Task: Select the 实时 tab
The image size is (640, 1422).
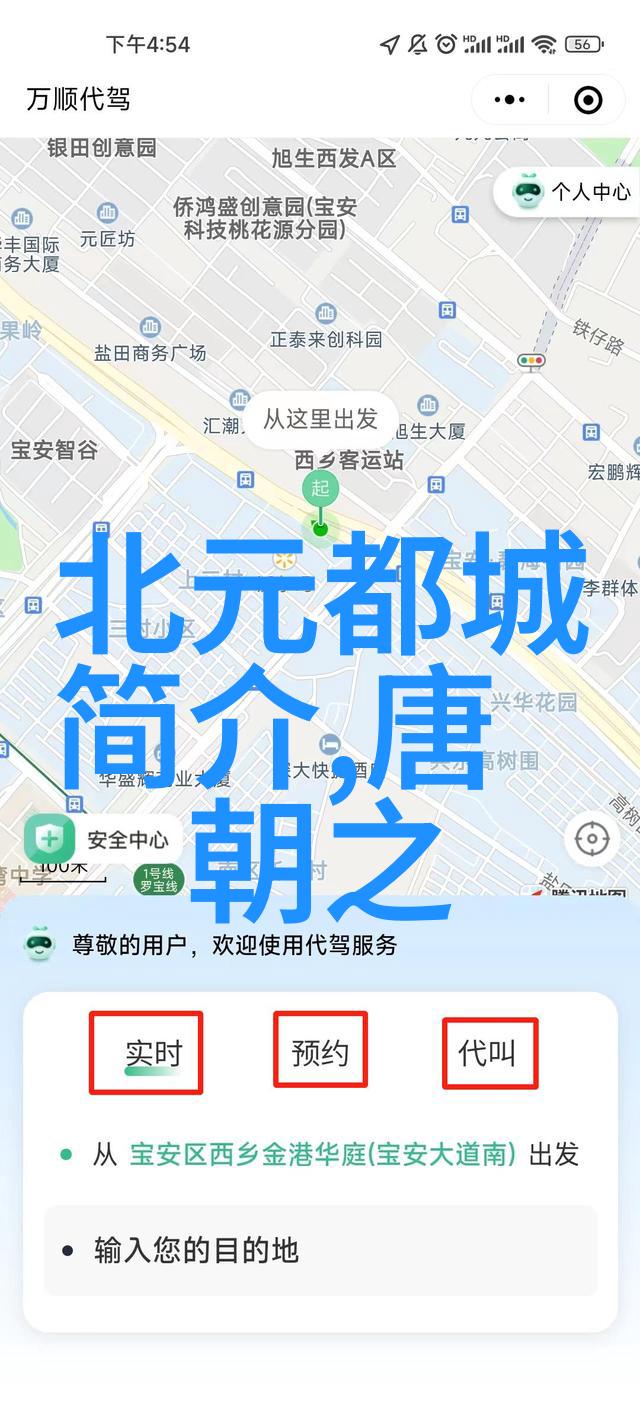Action: click(153, 1052)
